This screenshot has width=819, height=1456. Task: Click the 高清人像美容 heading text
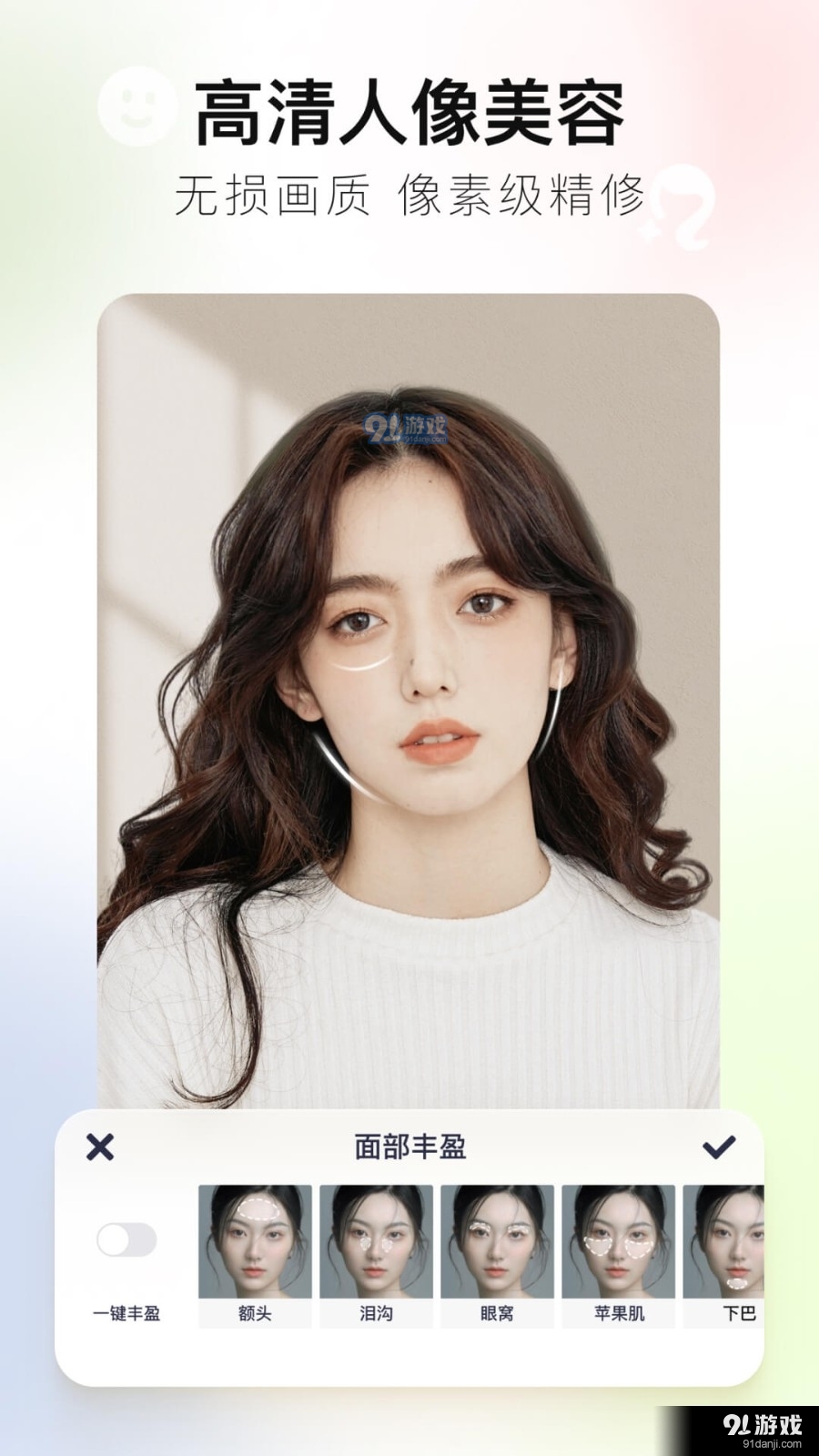coord(409,109)
